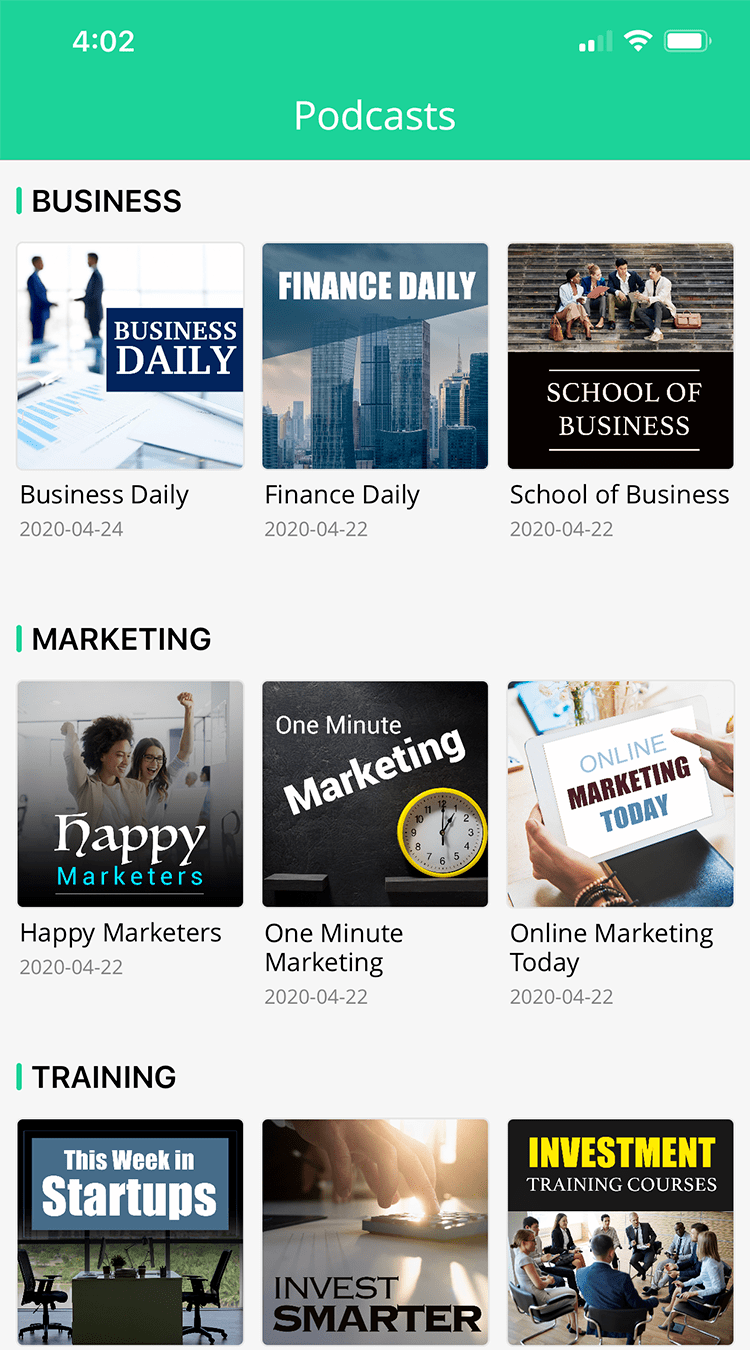Open the MARKETING category header
750x1350 pixels.
(120, 639)
